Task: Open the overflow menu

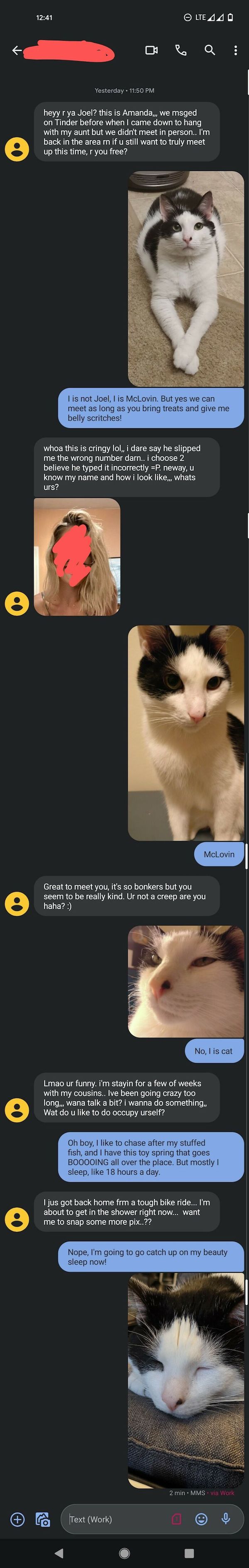Action: pos(236,51)
